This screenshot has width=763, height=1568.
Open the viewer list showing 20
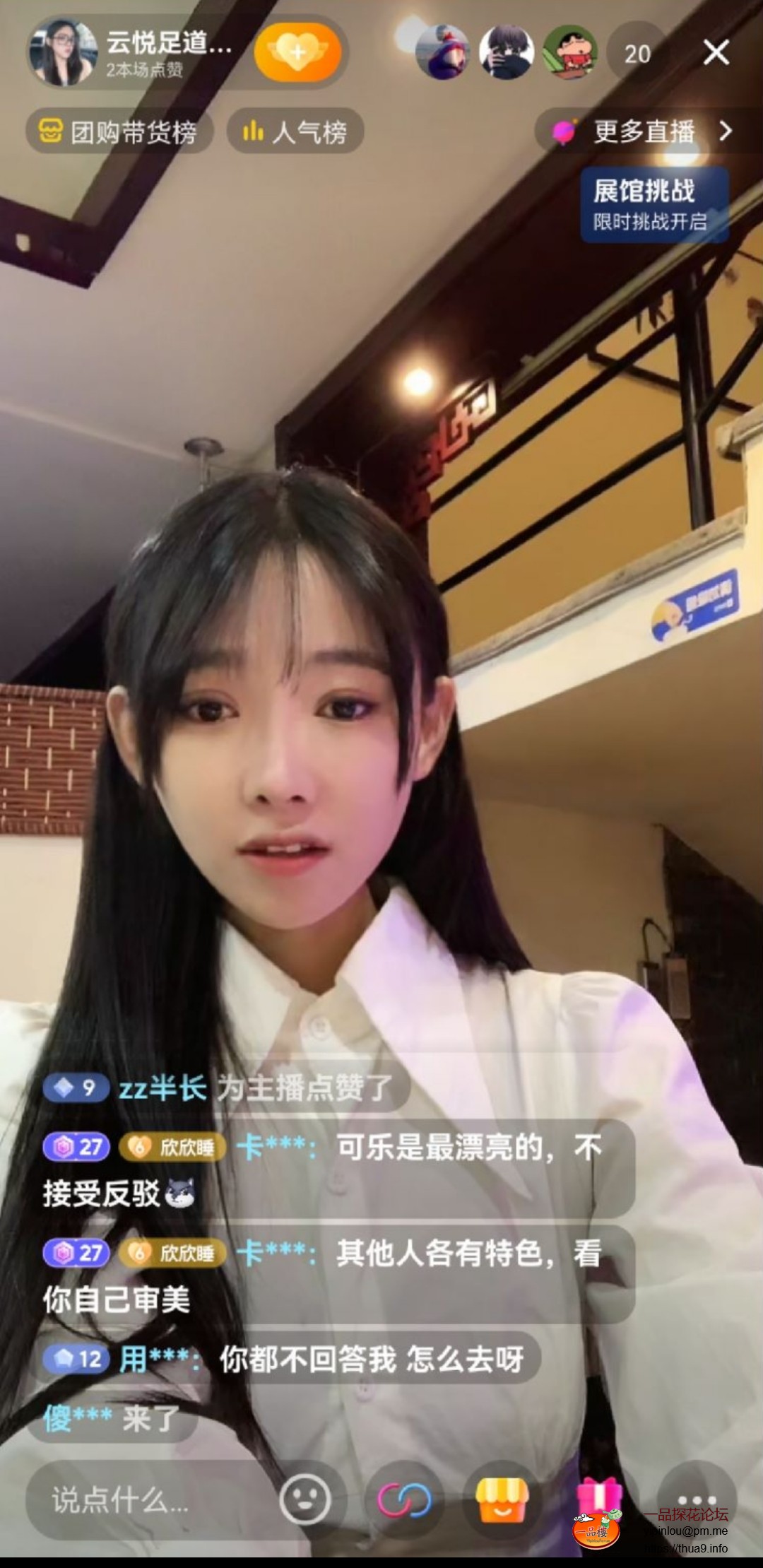tap(637, 54)
